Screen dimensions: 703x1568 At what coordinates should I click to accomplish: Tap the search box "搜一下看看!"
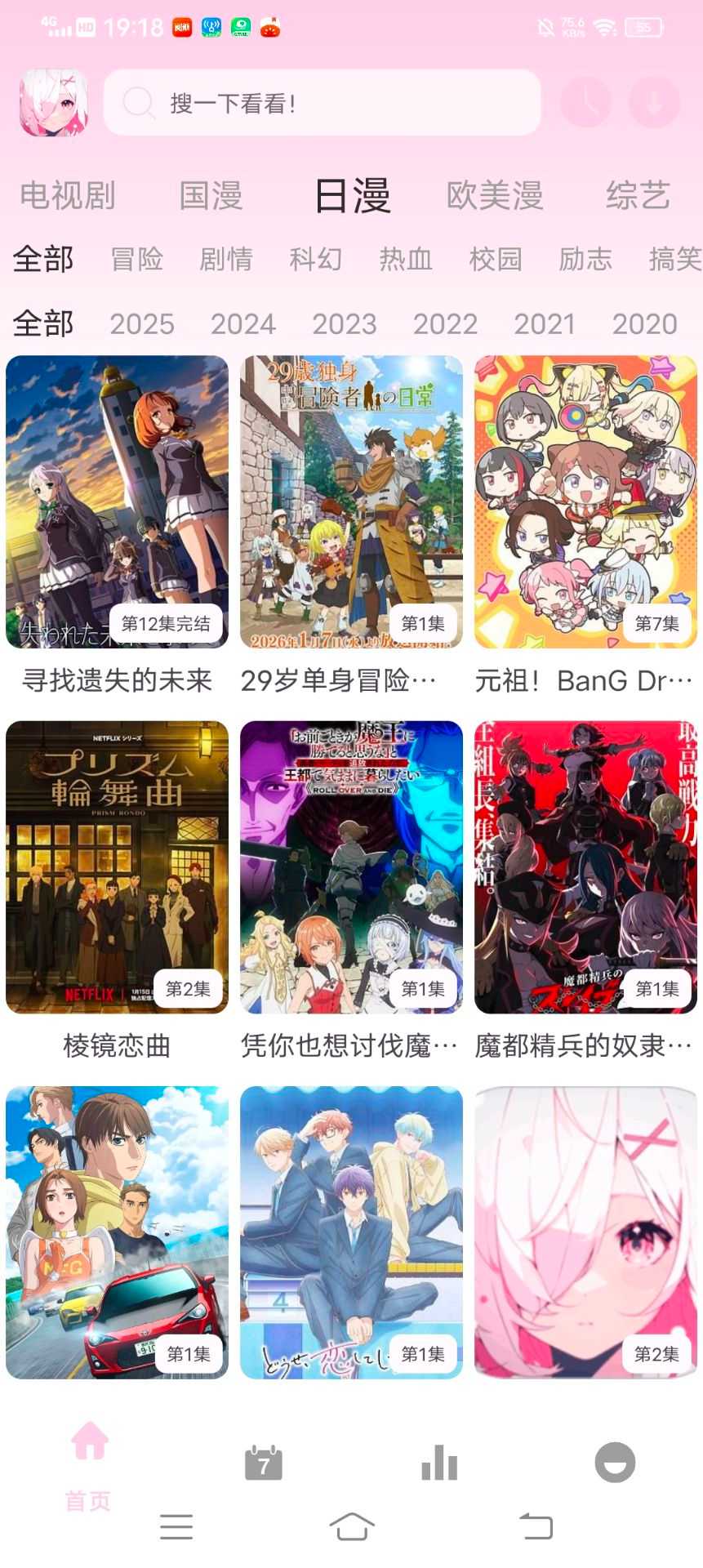322,103
